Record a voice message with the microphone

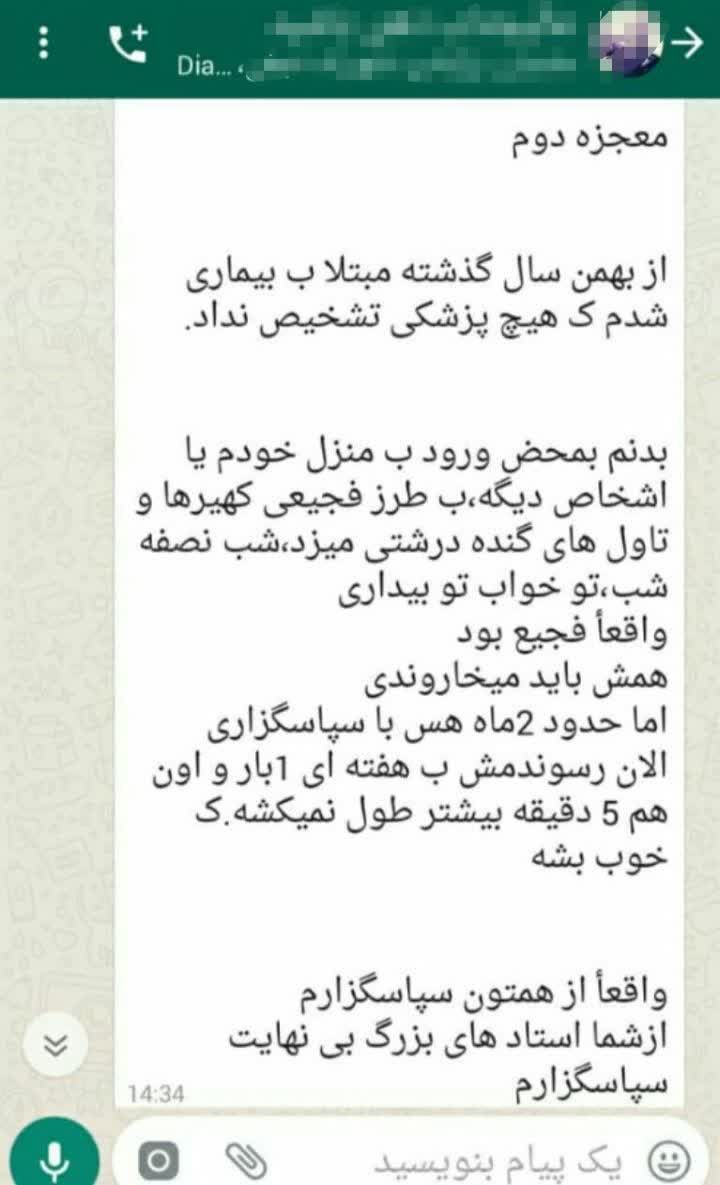[54, 1156]
